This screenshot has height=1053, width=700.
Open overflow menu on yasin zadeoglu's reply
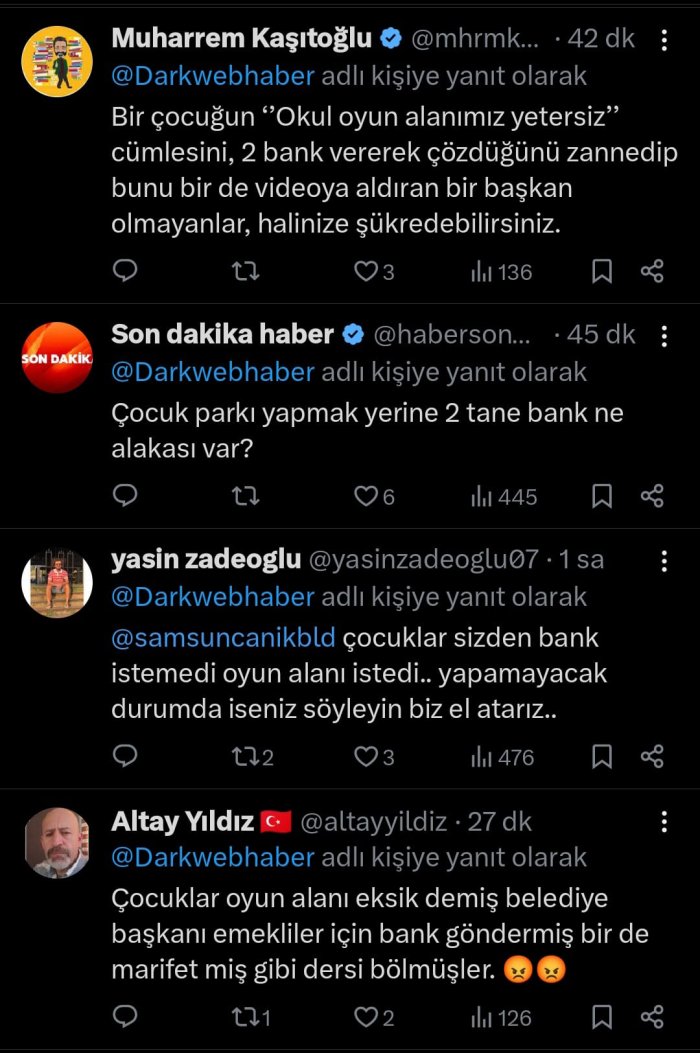[x=665, y=561]
